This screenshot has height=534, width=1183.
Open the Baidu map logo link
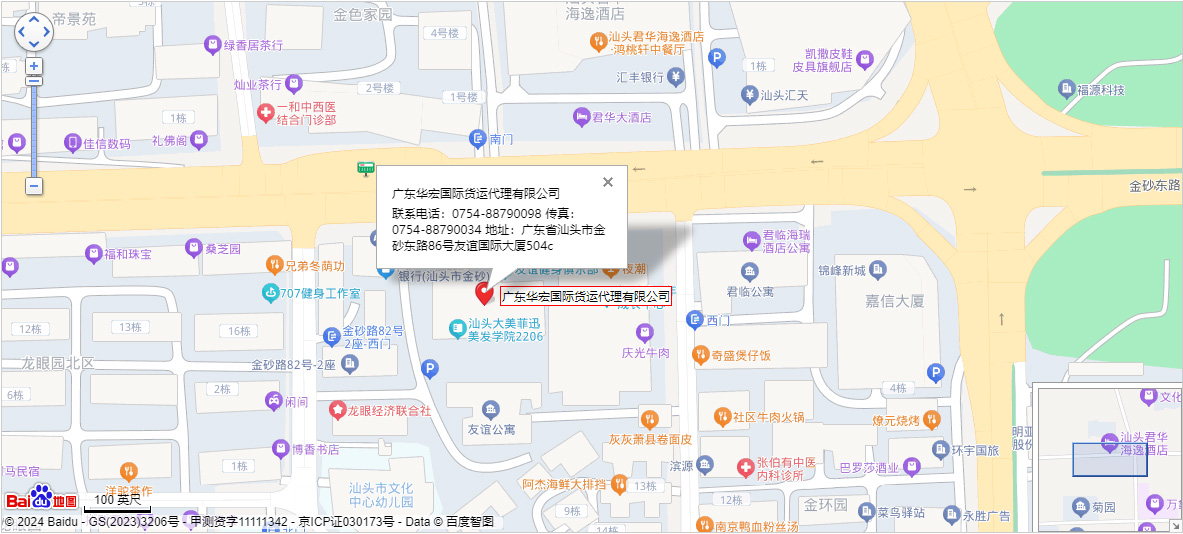pyautogui.click(x=42, y=498)
